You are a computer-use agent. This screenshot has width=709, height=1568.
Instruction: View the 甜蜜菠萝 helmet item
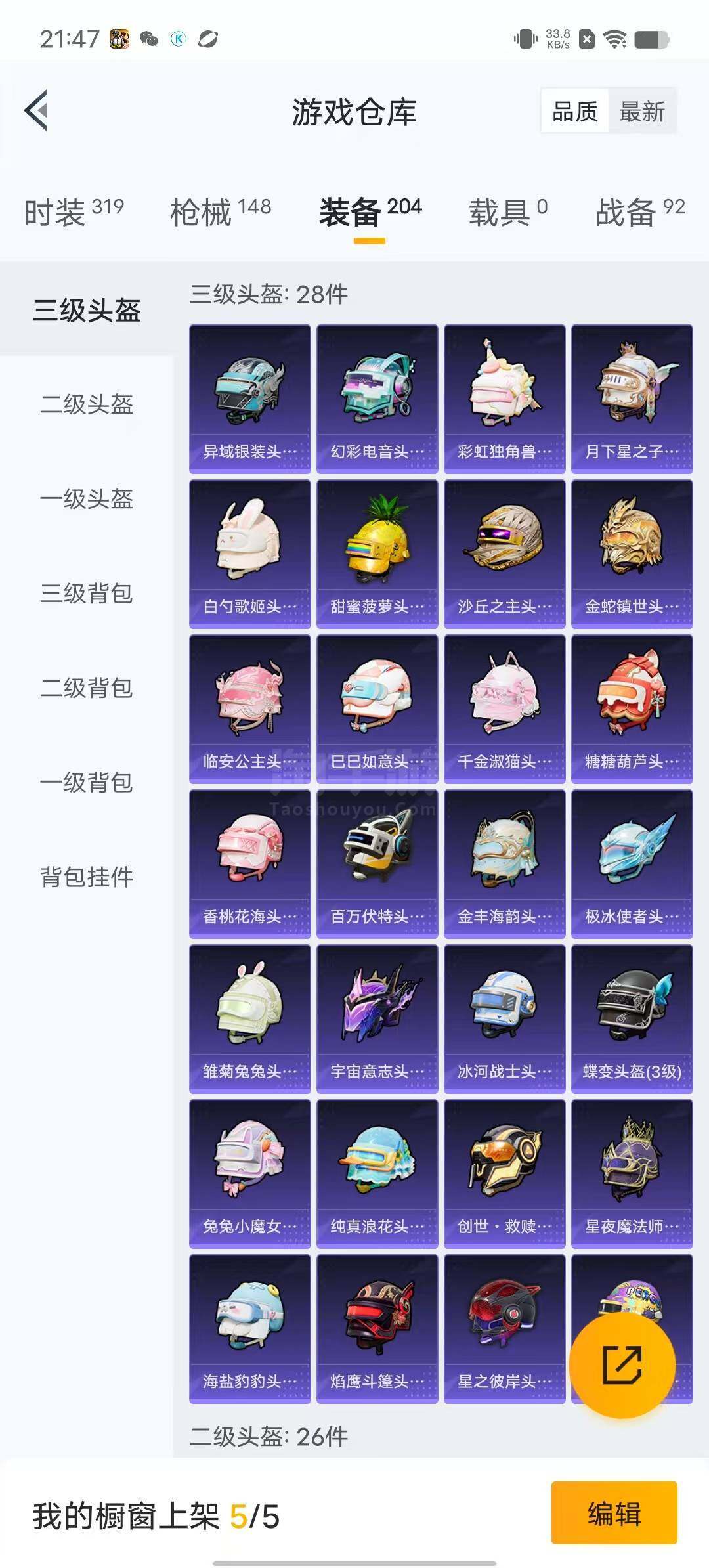[377, 554]
